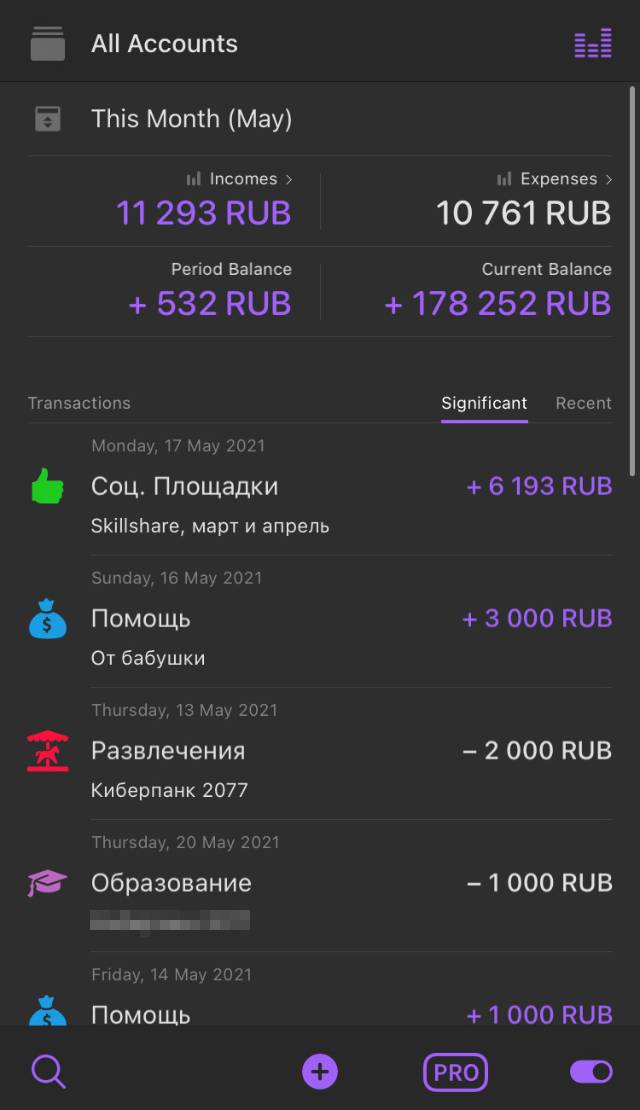Switch to the Recent transactions tab

coord(583,403)
